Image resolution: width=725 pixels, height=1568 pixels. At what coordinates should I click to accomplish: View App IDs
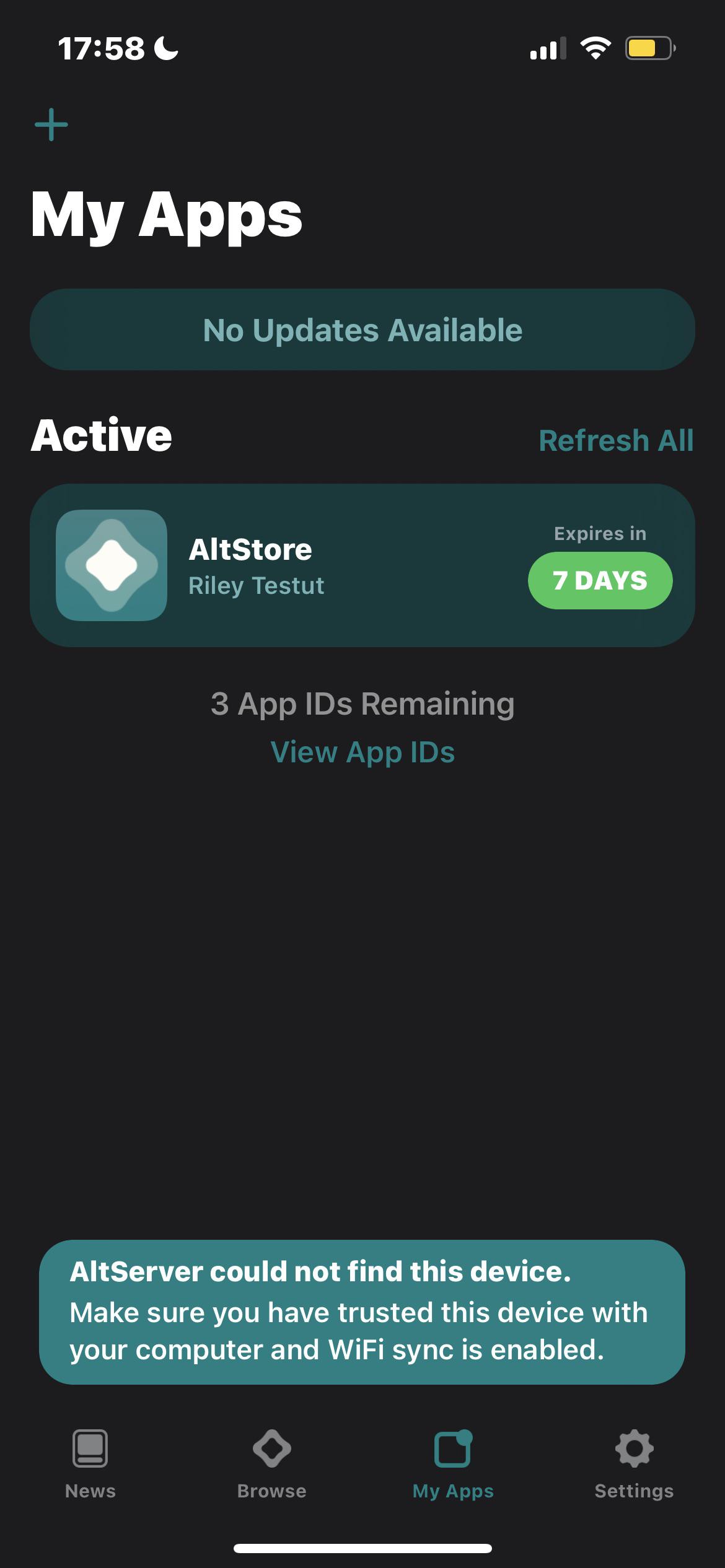pyautogui.click(x=362, y=752)
